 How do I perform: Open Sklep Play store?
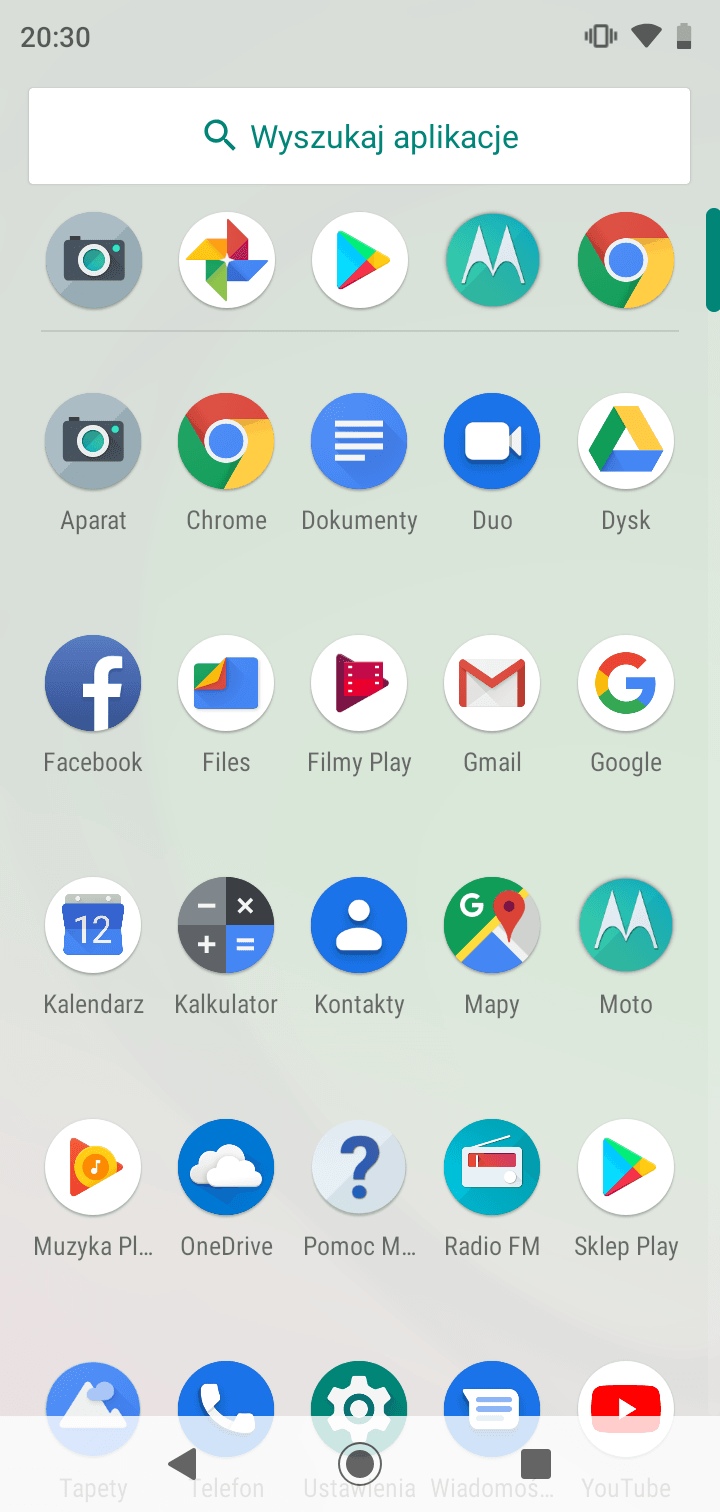pyautogui.click(x=626, y=1168)
